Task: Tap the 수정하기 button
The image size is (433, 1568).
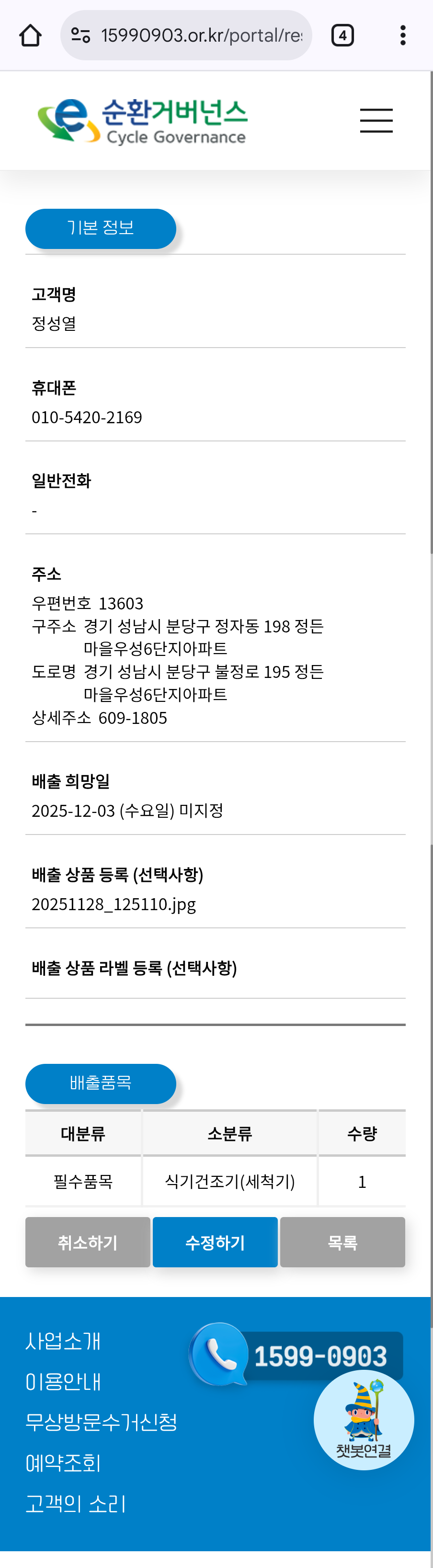Action: click(x=215, y=1242)
